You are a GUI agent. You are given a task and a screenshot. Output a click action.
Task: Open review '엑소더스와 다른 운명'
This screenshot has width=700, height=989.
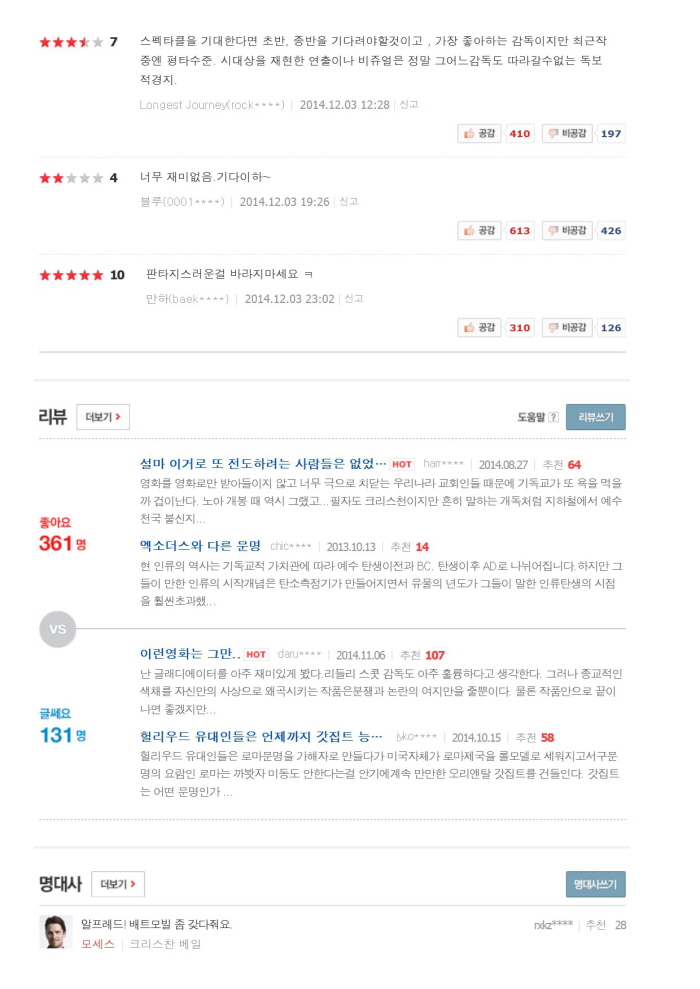click(x=200, y=546)
